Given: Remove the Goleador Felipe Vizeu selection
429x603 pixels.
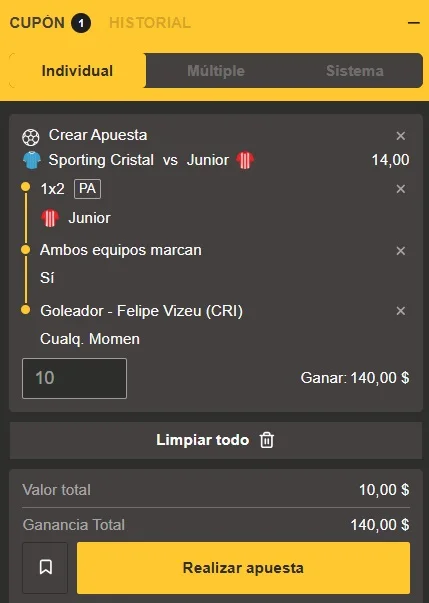Looking at the screenshot, I should 401,311.
